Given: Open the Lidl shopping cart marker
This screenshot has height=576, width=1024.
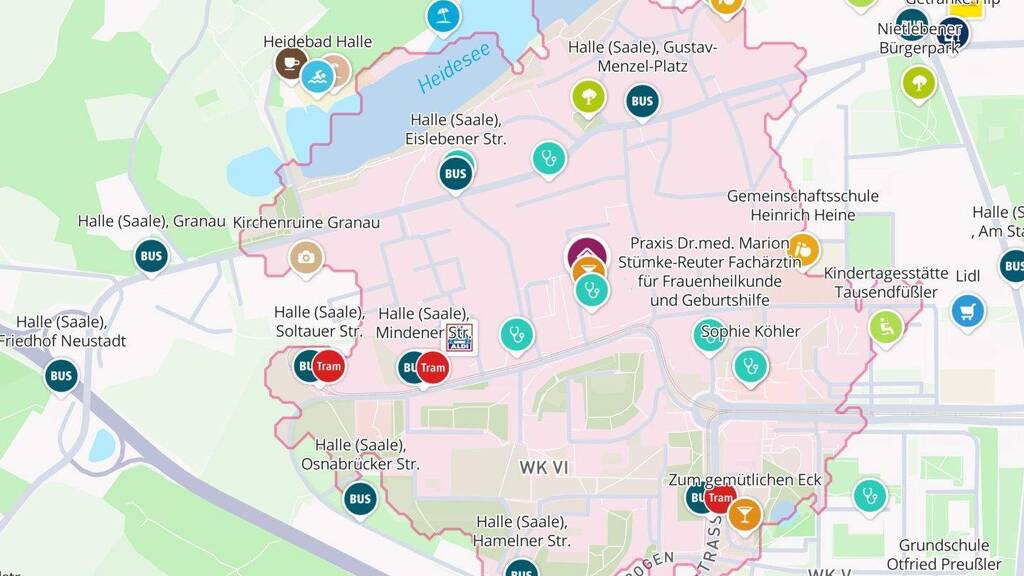Looking at the screenshot, I should pyautogui.click(x=967, y=311).
